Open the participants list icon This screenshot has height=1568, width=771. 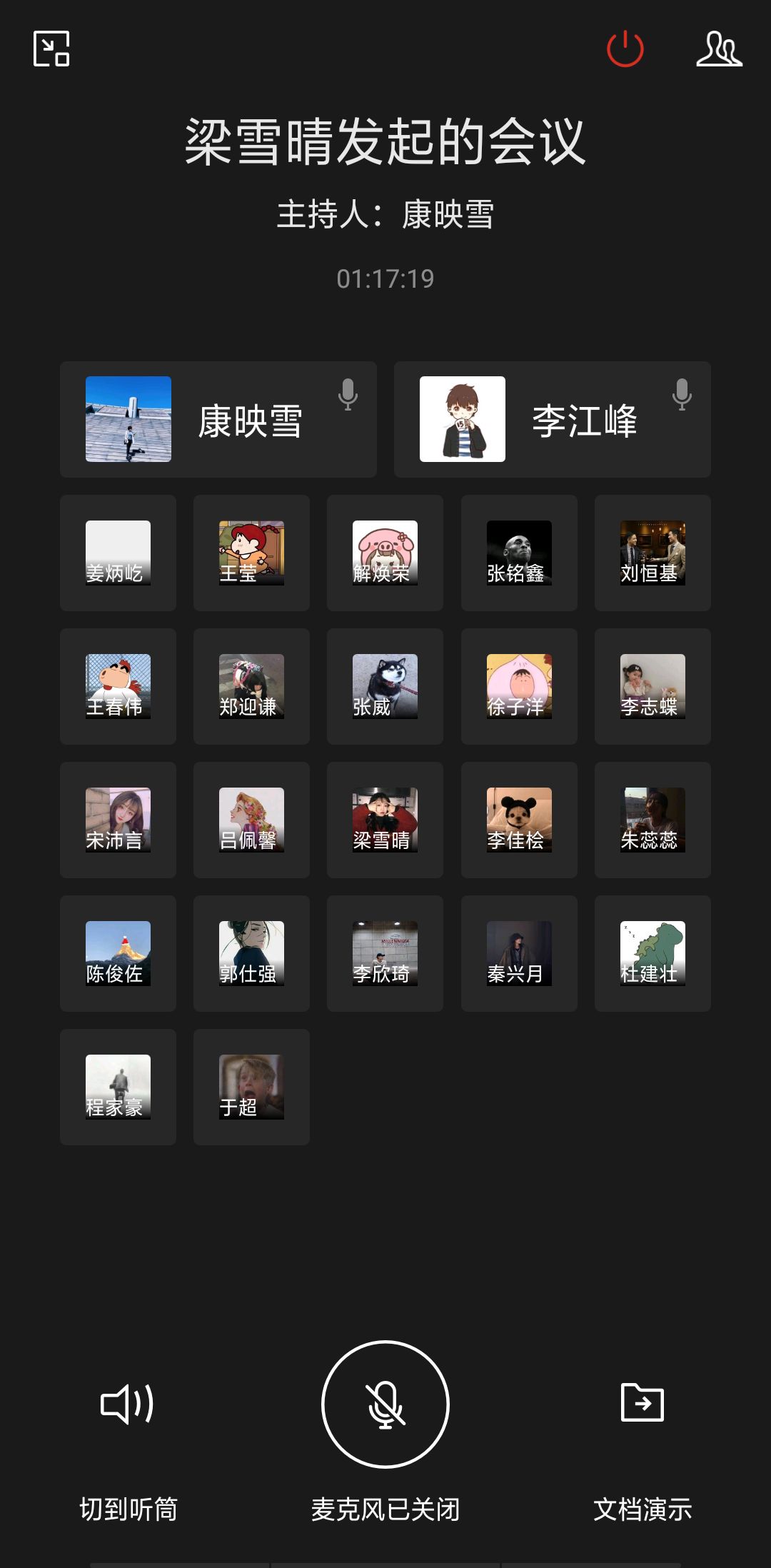click(719, 49)
